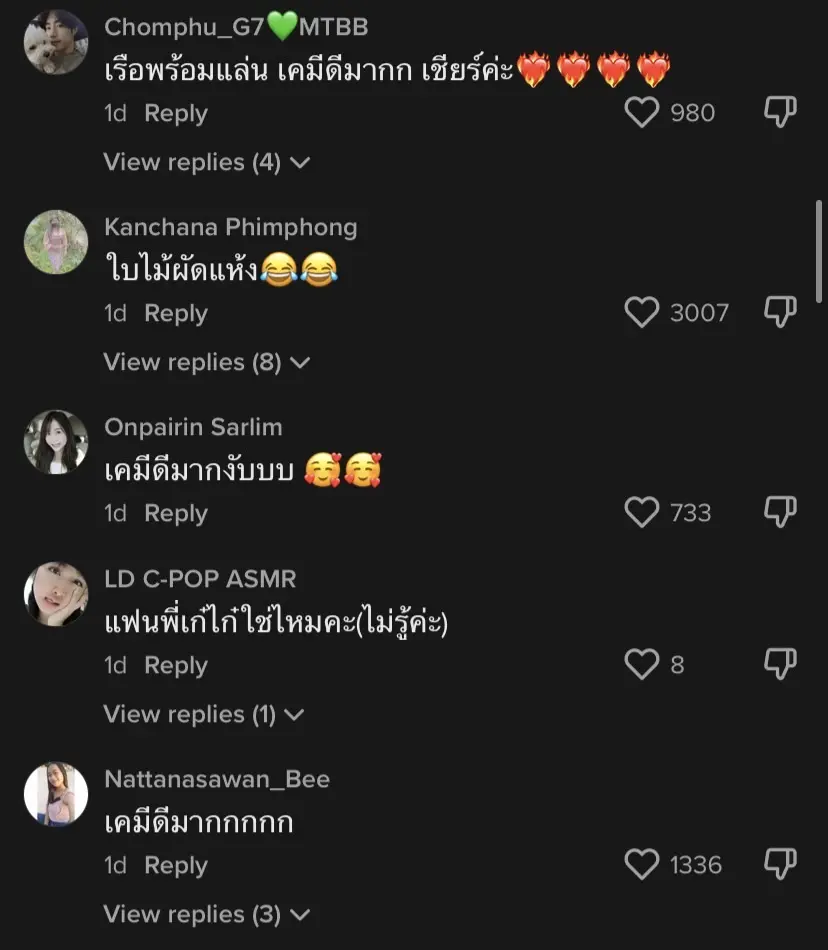
Task: Open Nattanasawan_Bee's username
Action: coord(216,779)
